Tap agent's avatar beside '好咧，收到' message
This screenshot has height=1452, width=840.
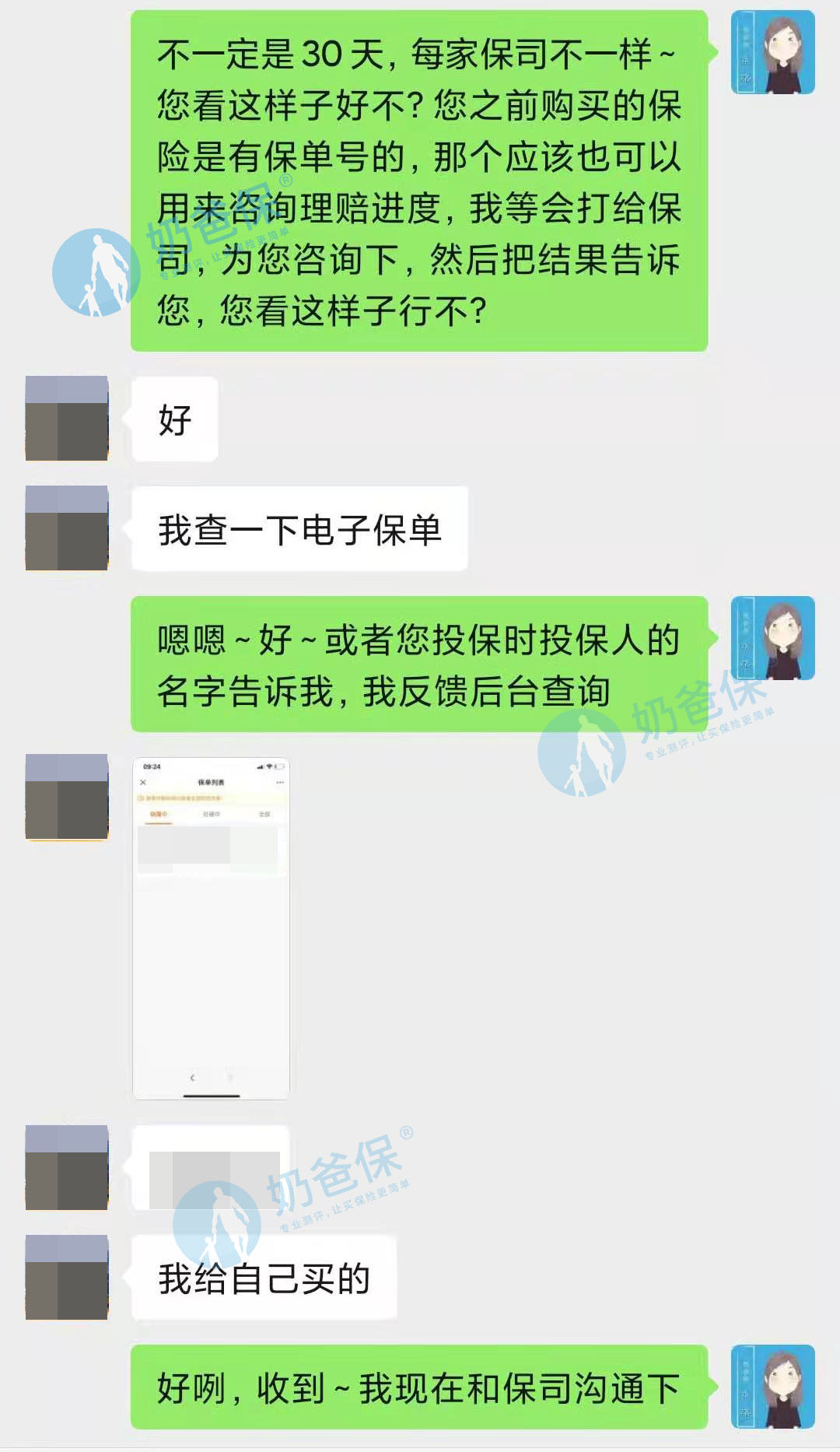[x=772, y=1386]
